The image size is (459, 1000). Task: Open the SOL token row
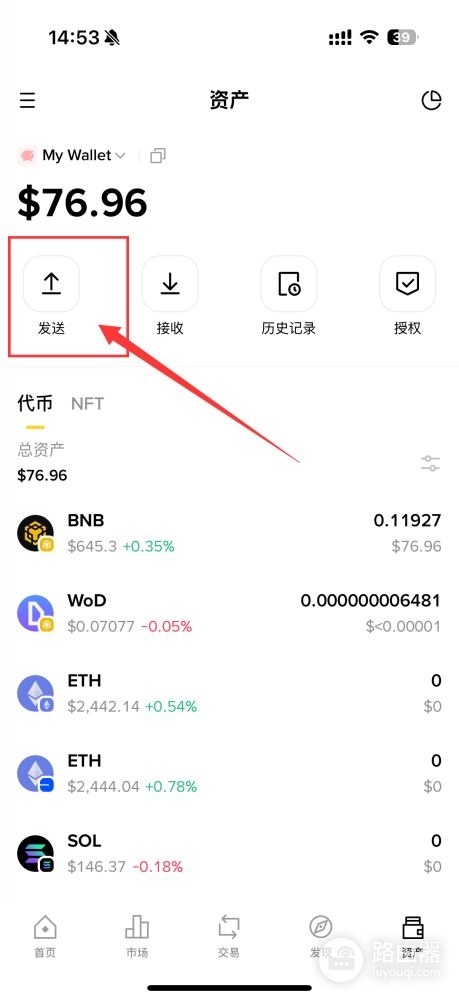230,853
